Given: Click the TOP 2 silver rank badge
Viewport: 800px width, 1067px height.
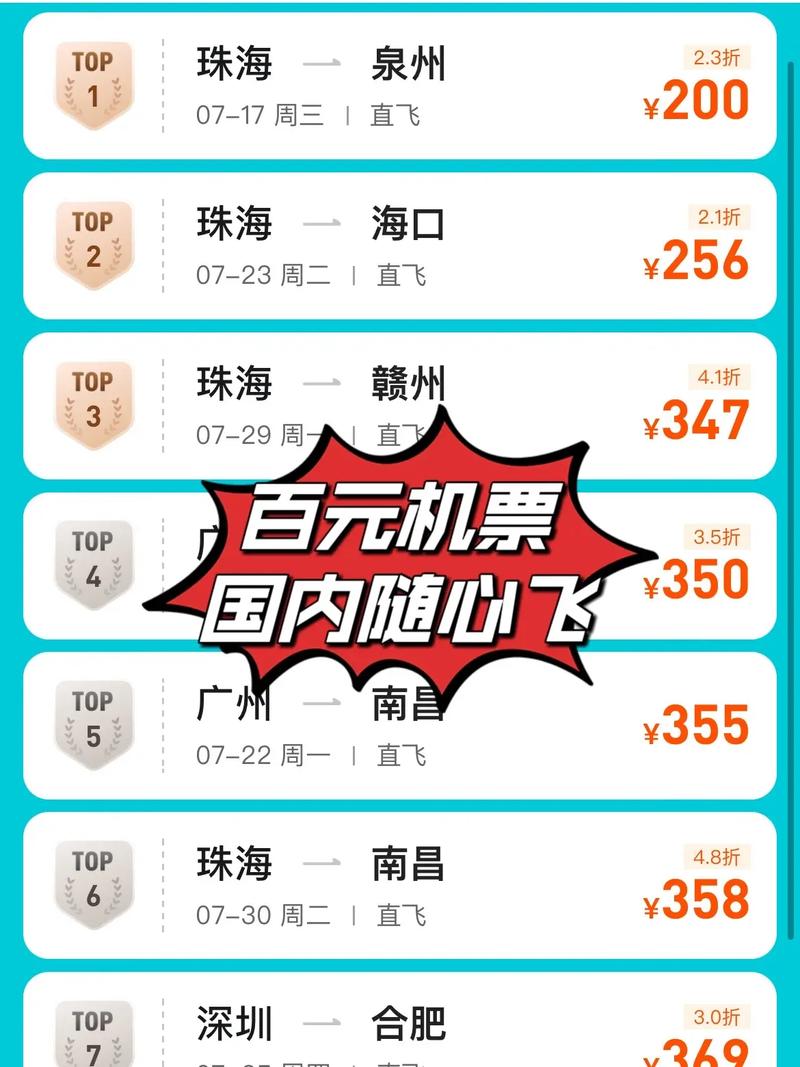Looking at the screenshot, I should click(95, 243).
